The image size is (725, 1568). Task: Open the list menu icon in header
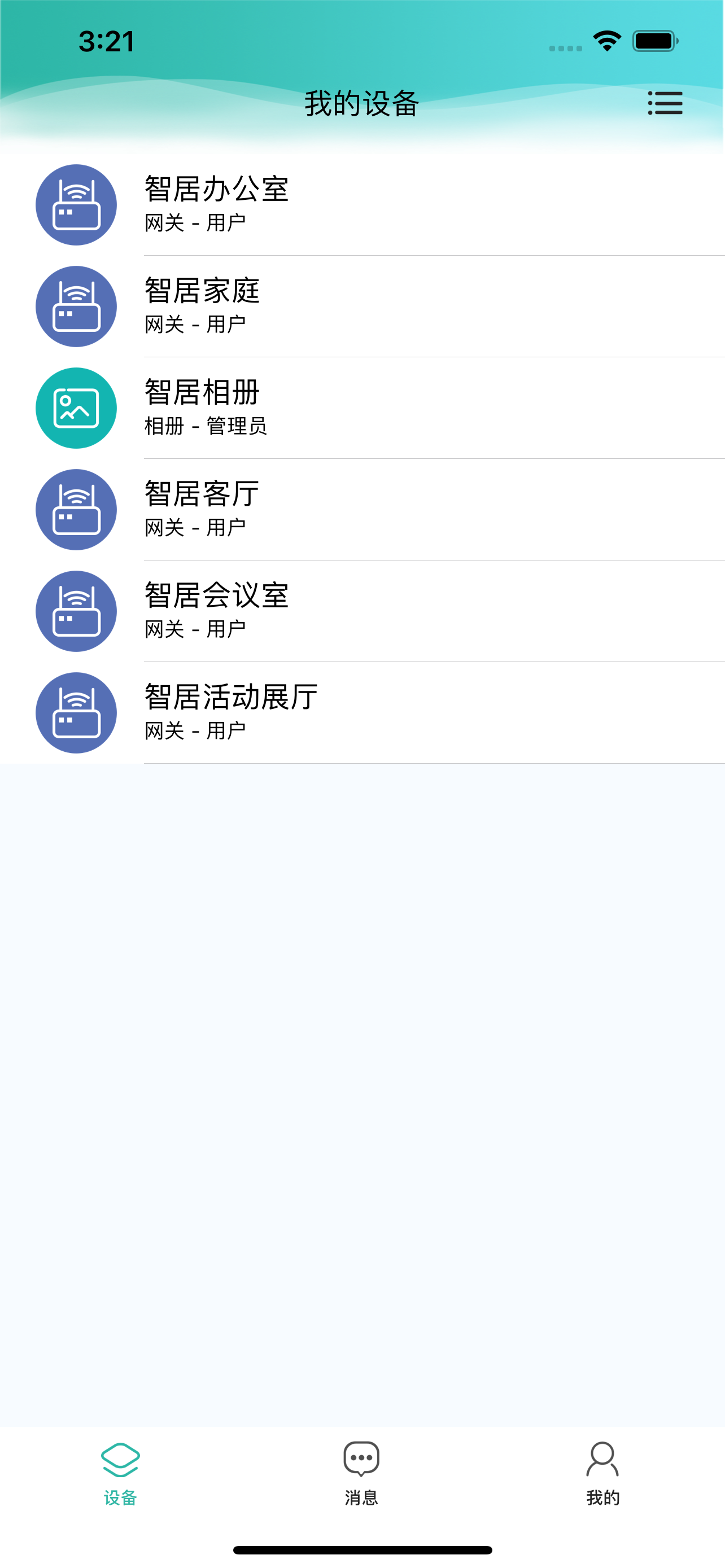[665, 103]
